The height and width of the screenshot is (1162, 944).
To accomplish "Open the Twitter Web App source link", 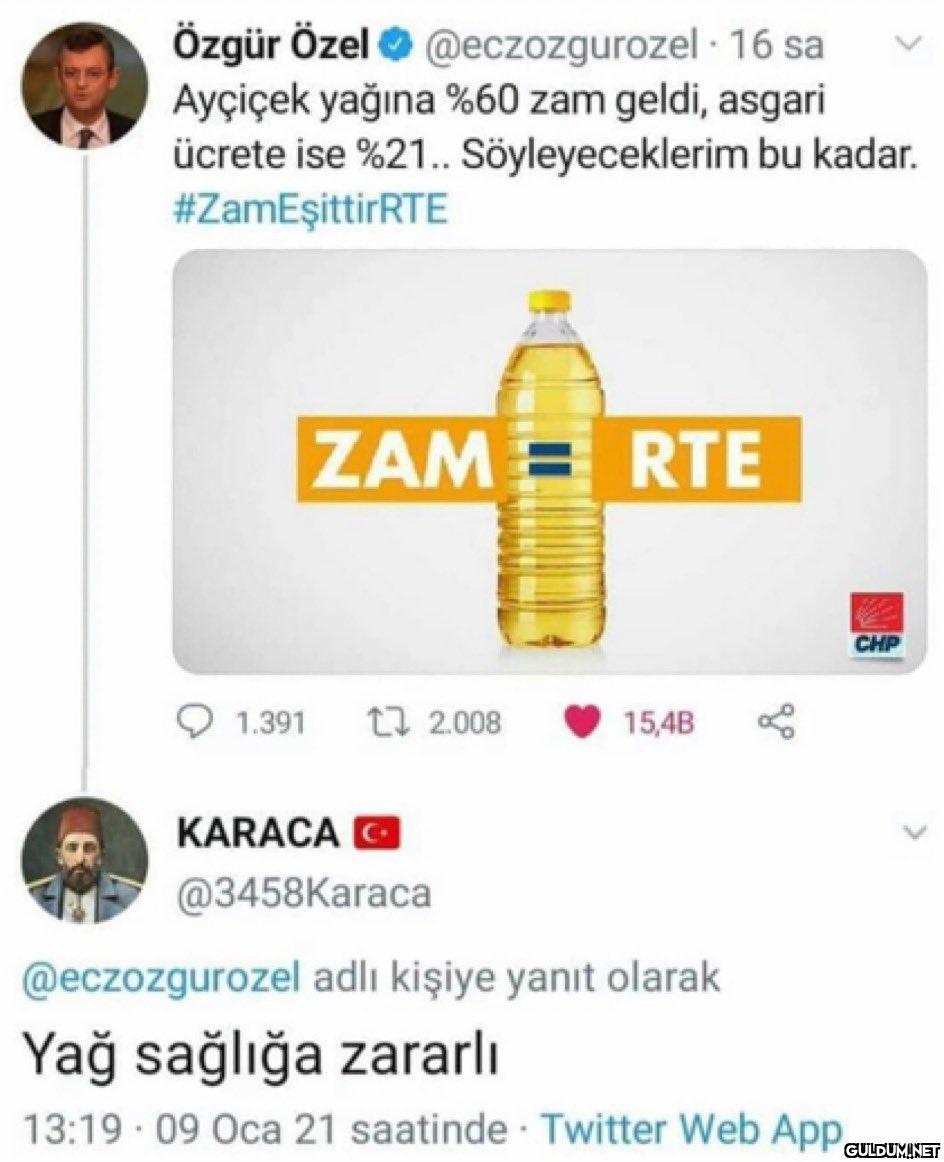I will click(x=692, y=1130).
